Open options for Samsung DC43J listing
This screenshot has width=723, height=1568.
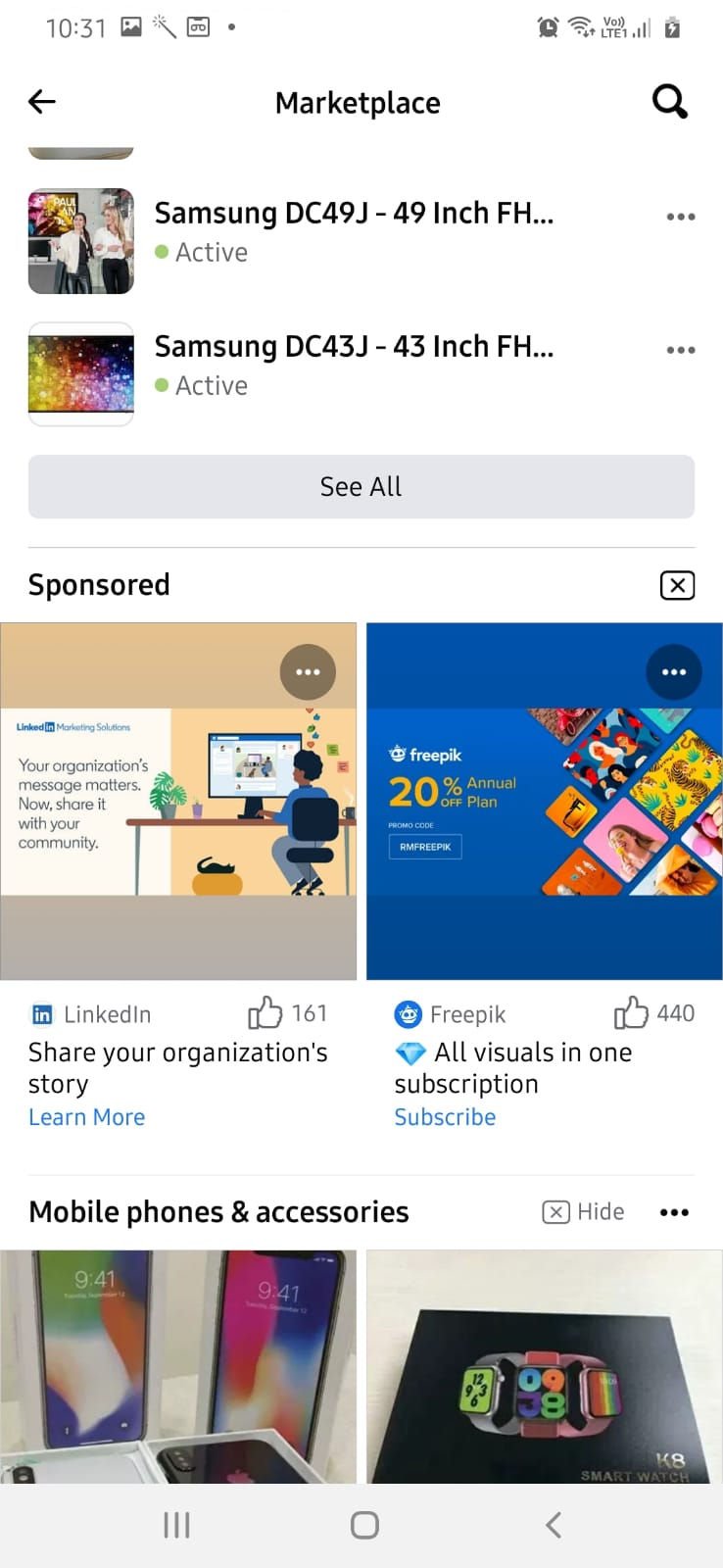pos(680,350)
